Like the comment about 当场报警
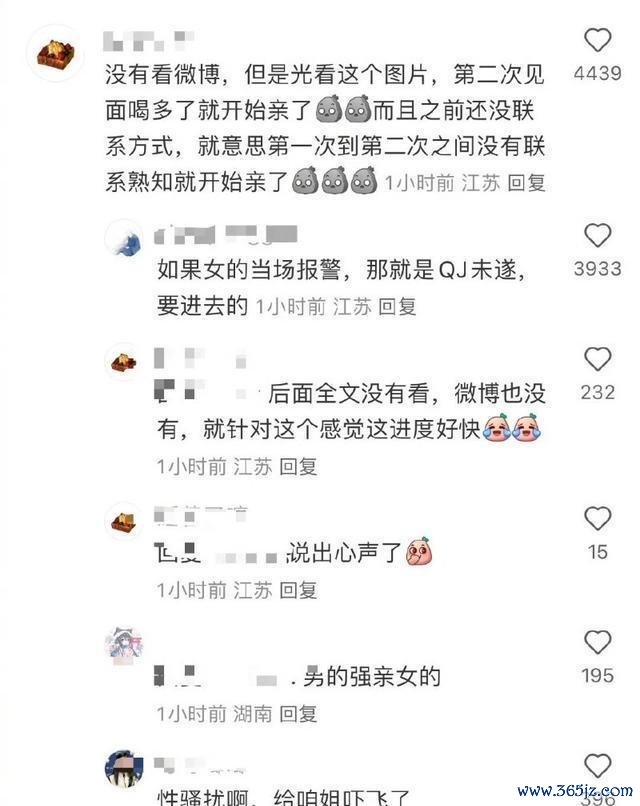Viewport: 640px width, 806px height. (597, 236)
